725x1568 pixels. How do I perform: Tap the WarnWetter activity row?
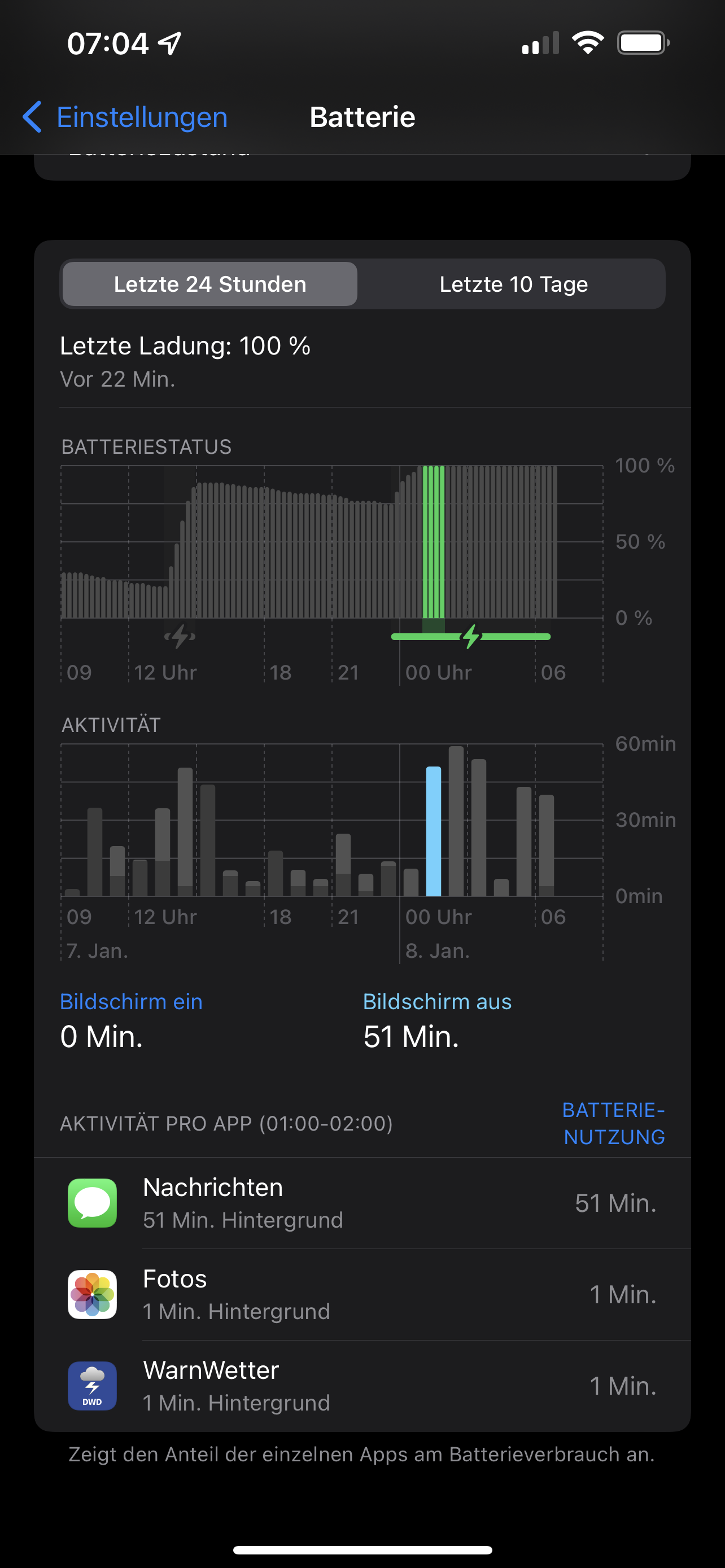(362, 1385)
